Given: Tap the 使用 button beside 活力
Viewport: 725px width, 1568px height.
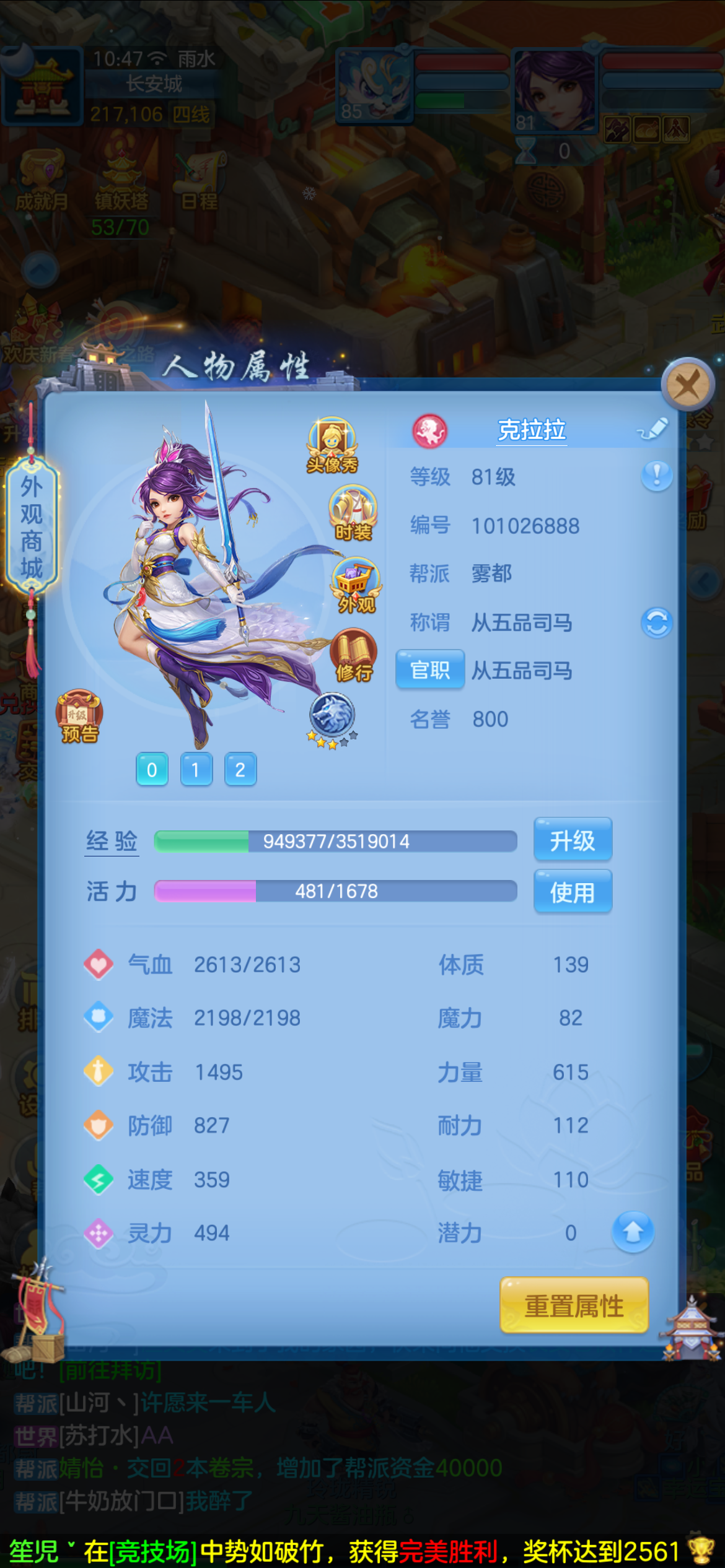Looking at the screenshot, I should [x=573, y=891].
